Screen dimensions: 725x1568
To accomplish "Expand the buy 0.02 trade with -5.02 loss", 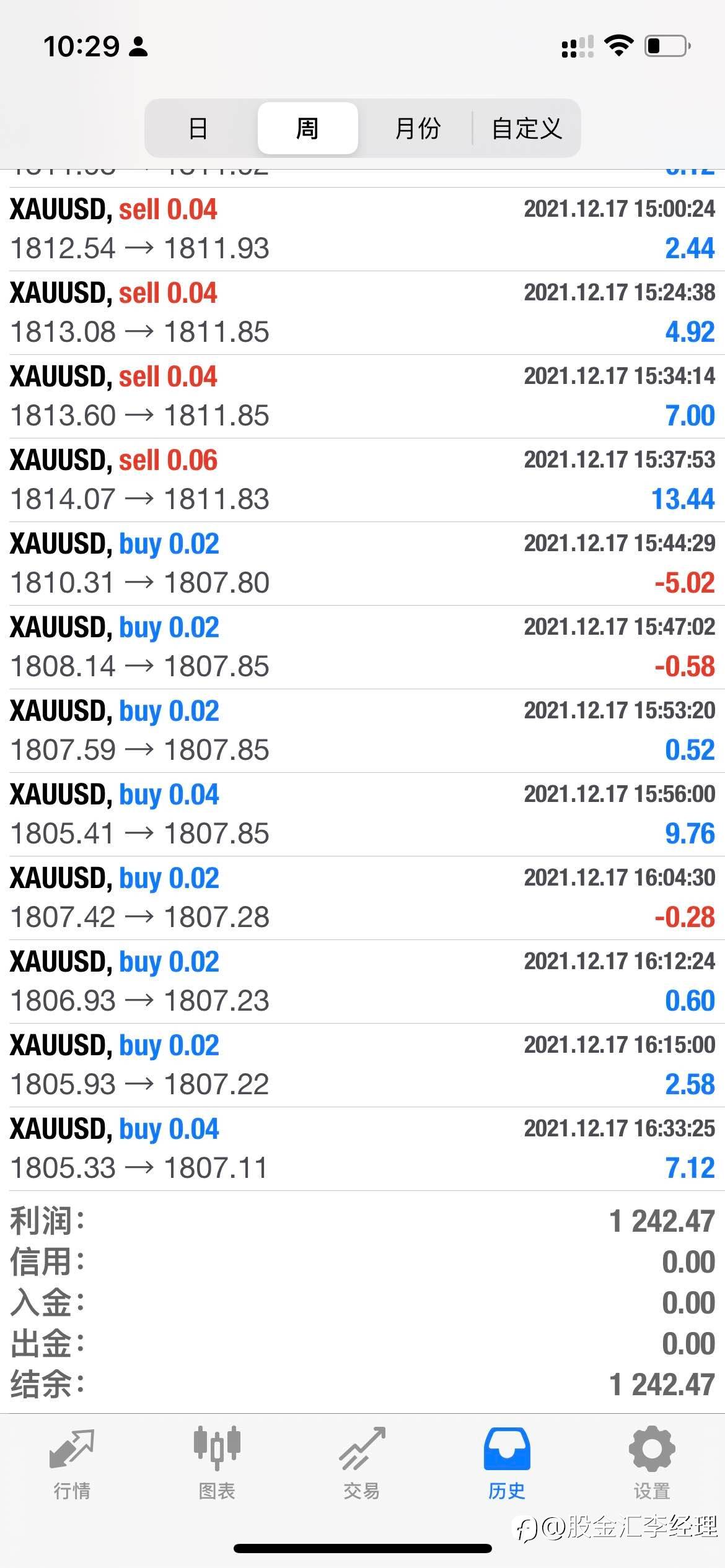I will [362, 564].
